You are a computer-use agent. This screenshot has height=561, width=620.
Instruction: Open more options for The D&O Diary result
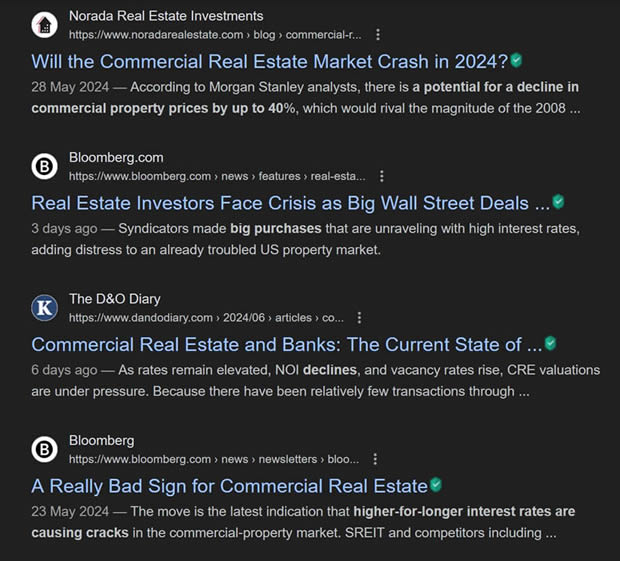click(360, 318)
